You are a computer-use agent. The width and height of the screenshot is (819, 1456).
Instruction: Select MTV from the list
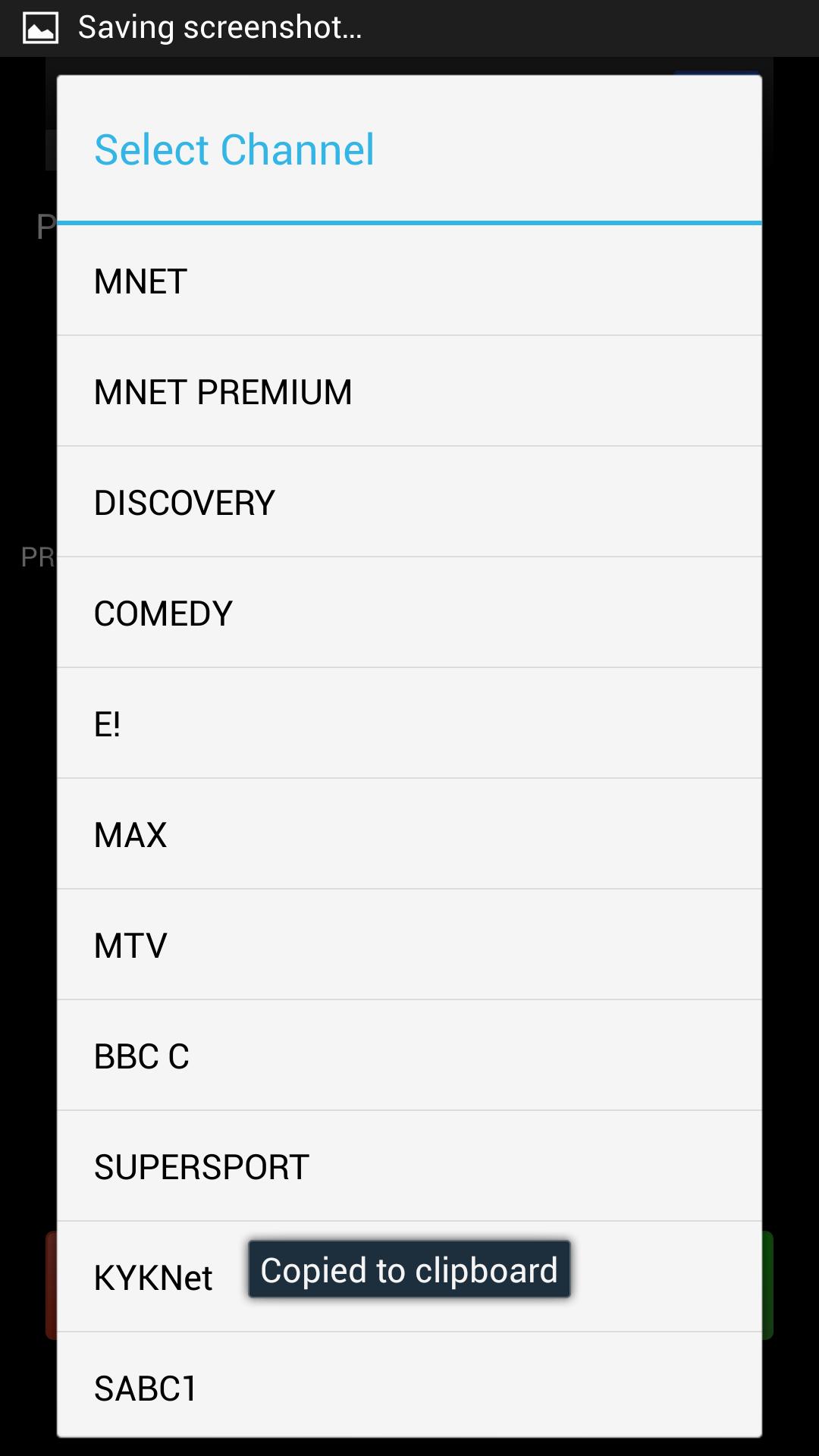pos(409,945)
